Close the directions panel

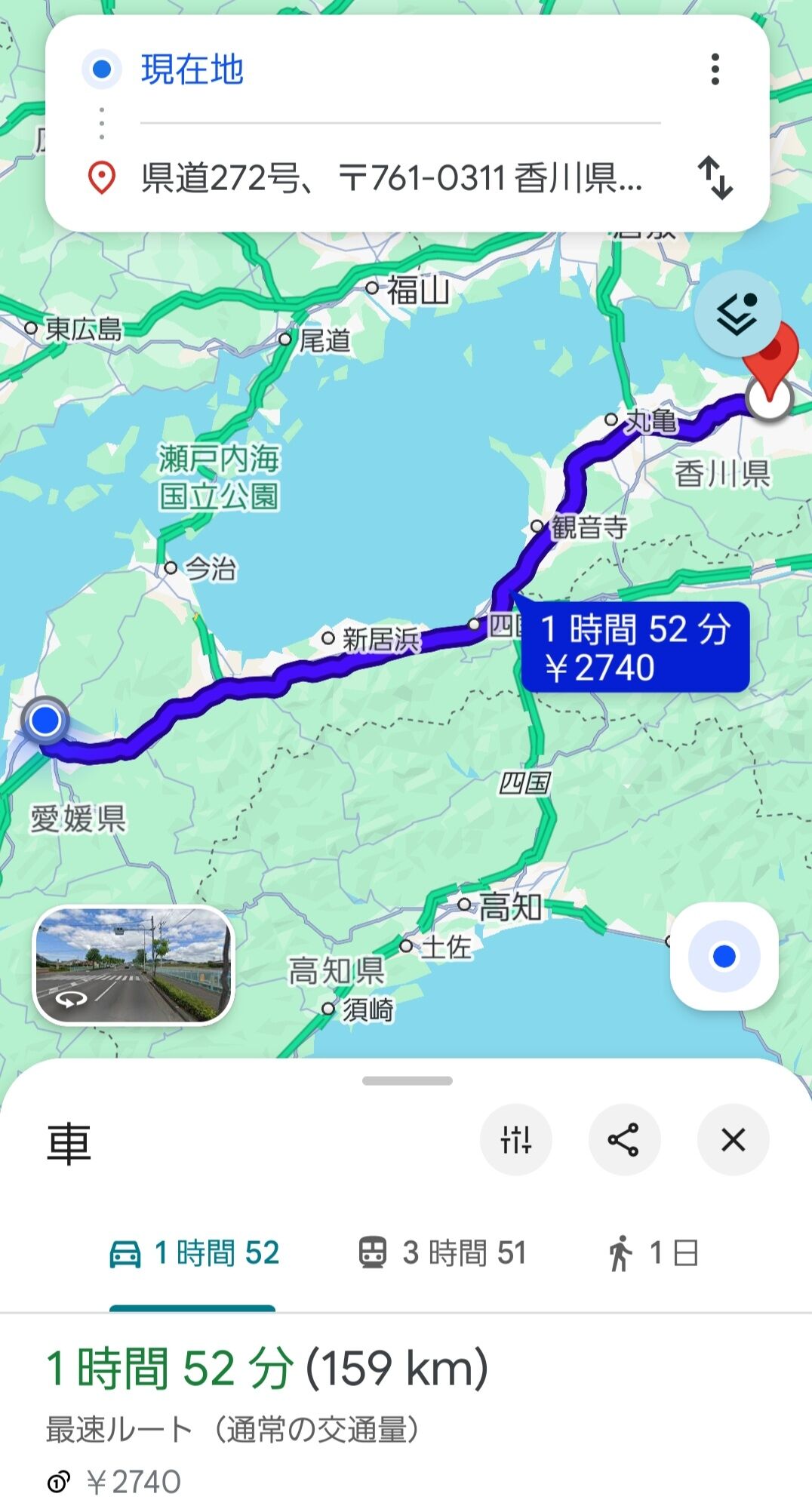point(733,1139)
